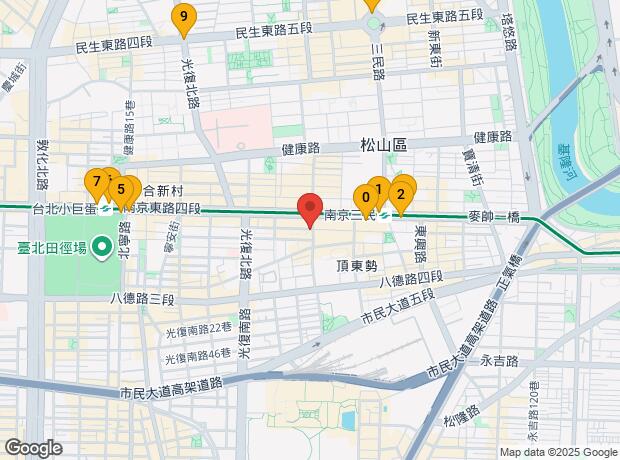Tap the orange marker numbered 0
620x460 pixels.
(x=366, y=199)
